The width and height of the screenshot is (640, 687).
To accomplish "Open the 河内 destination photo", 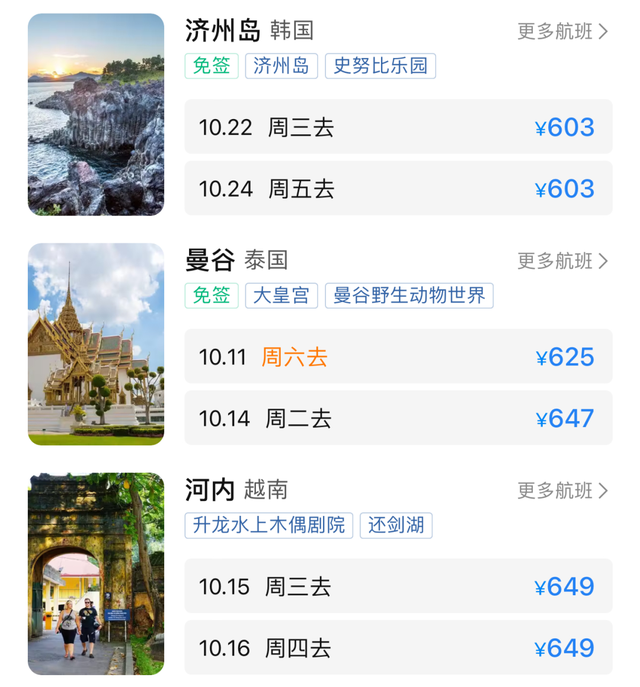I will pos(96,574).
